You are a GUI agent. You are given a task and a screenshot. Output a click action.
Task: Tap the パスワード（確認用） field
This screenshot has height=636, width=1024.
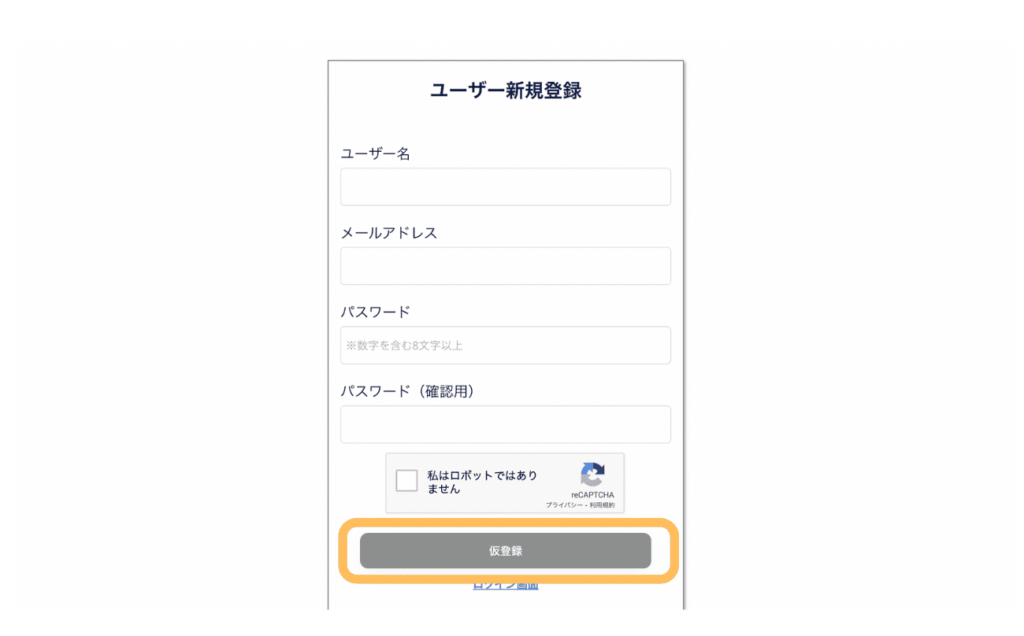click(x=505, y=424)
